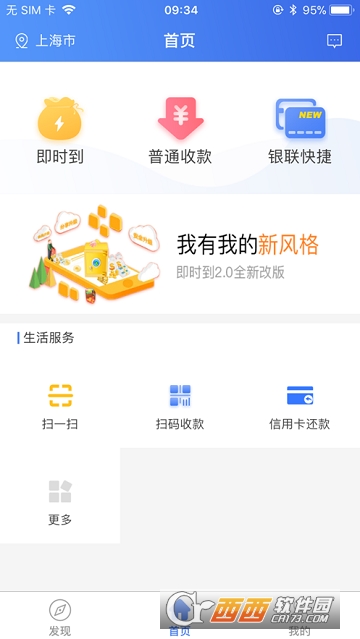Change the location from 上海市
Image resolution: width=360 pixels, height=639 pixels.
pos(45,41)
